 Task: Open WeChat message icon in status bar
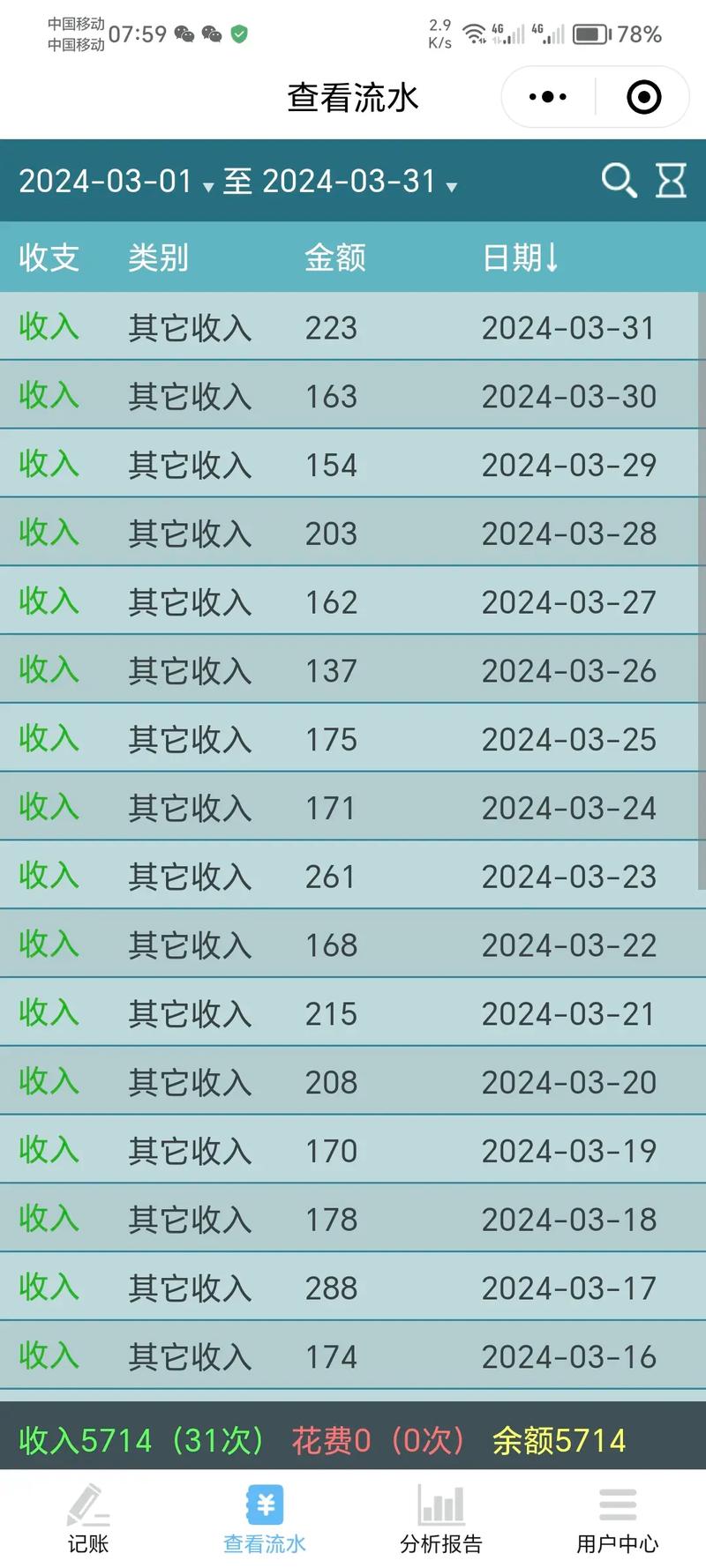click(184, 35)
